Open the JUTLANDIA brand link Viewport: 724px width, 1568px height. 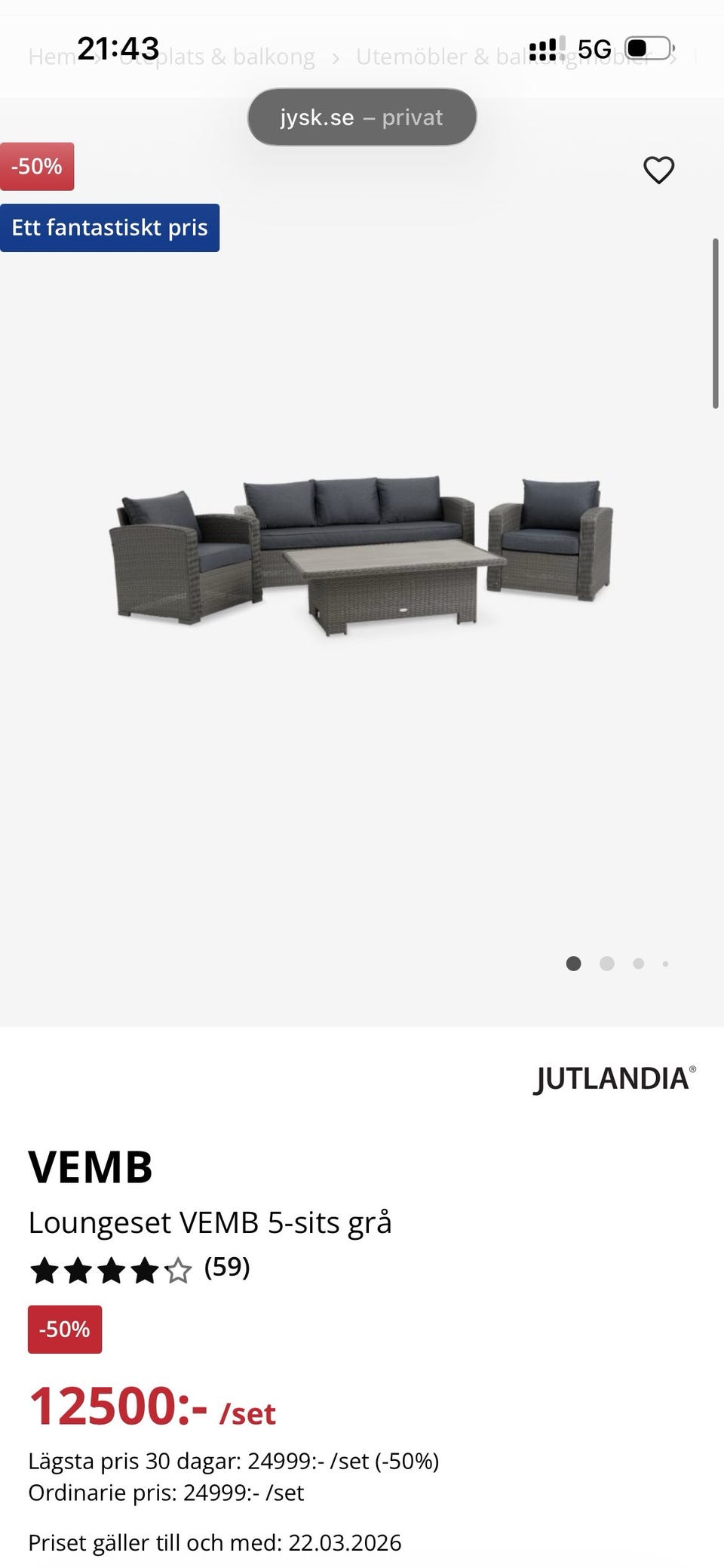pyautogui.click(x=614, y=1078)
